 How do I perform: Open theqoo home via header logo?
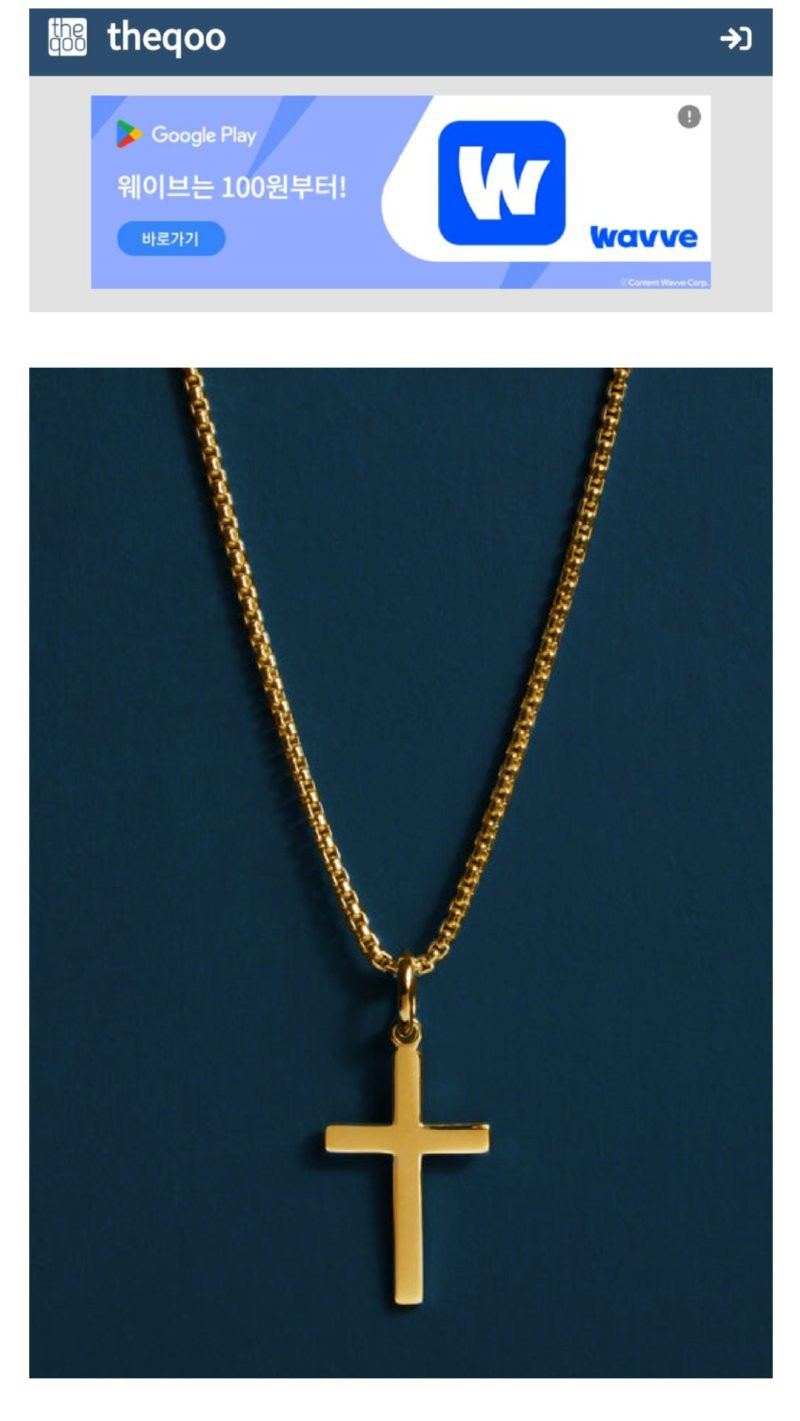pyautogui.click(x=137, y=38)
